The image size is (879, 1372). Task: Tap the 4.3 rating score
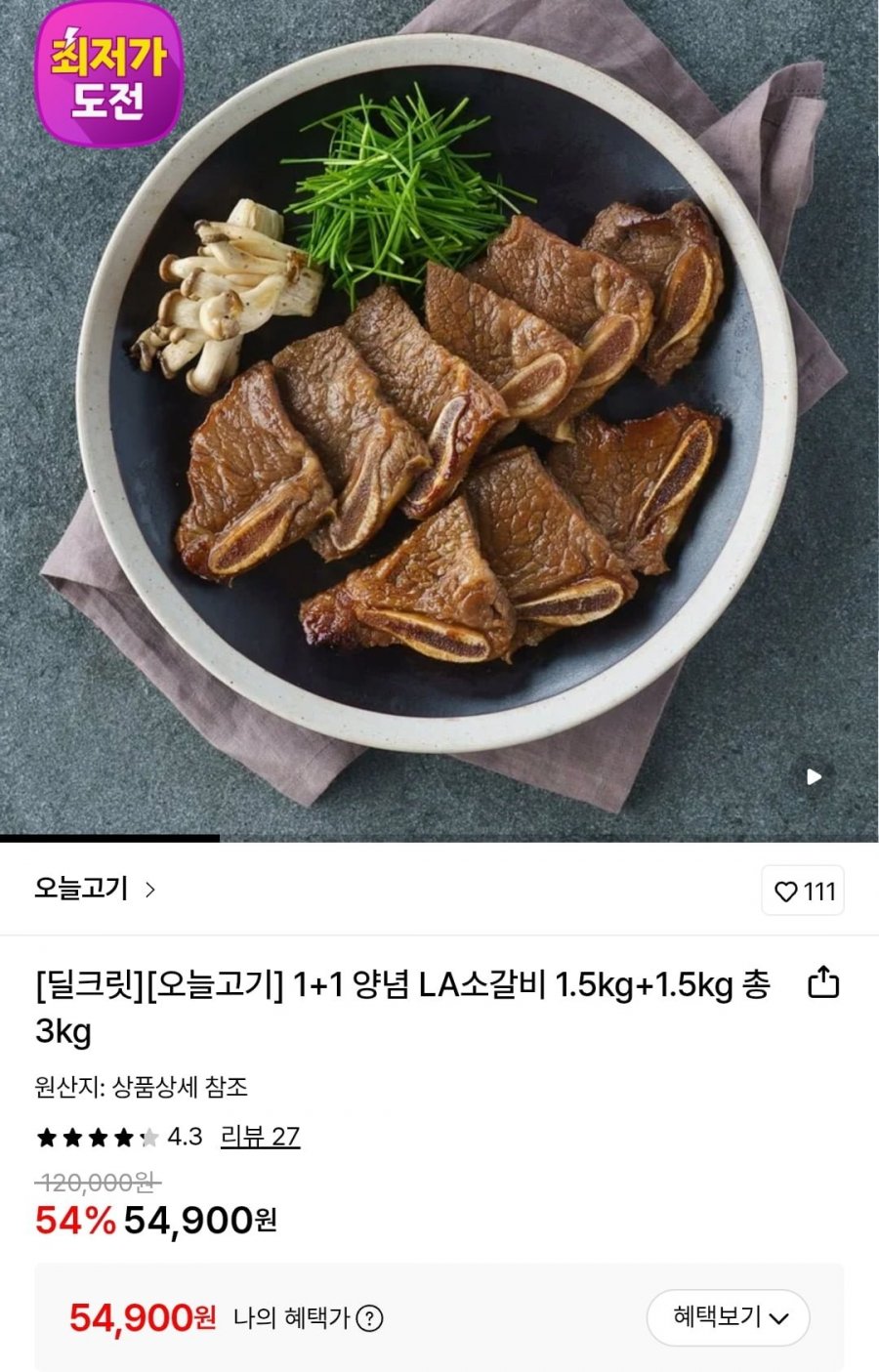point(188,1137)
